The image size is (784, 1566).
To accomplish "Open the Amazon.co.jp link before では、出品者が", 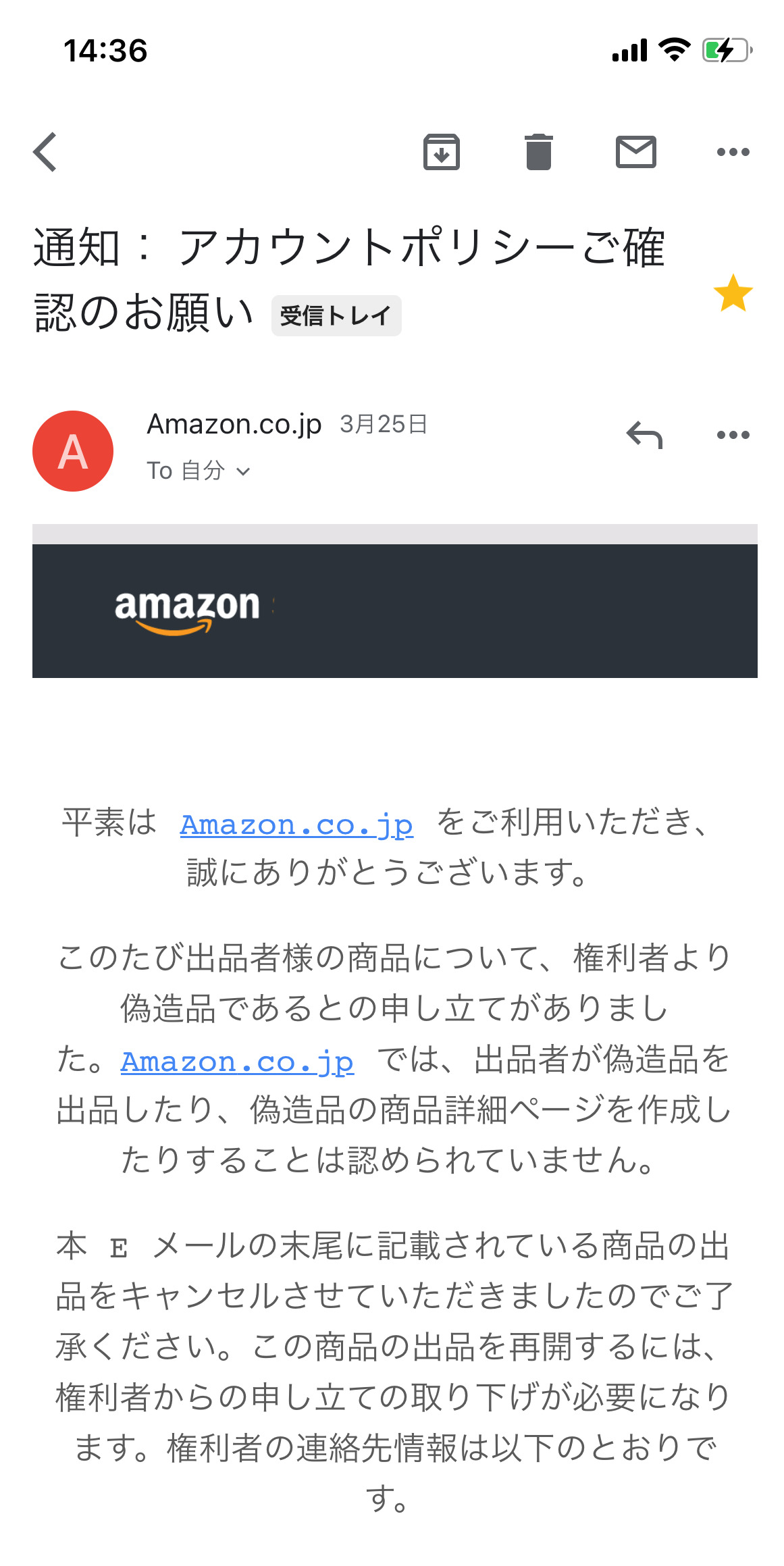I will click(x=237, y=1062).
